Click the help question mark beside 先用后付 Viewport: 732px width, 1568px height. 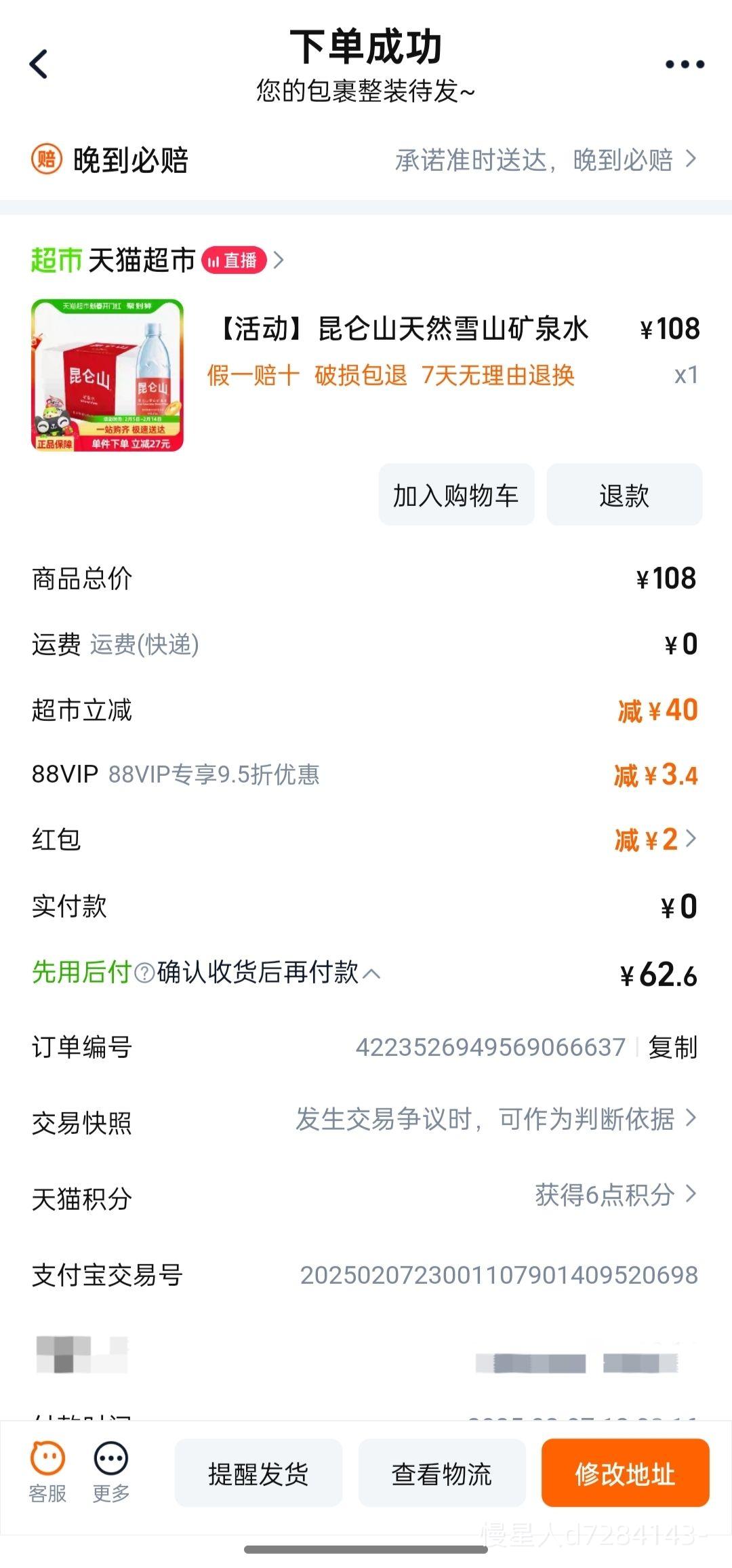142,974
